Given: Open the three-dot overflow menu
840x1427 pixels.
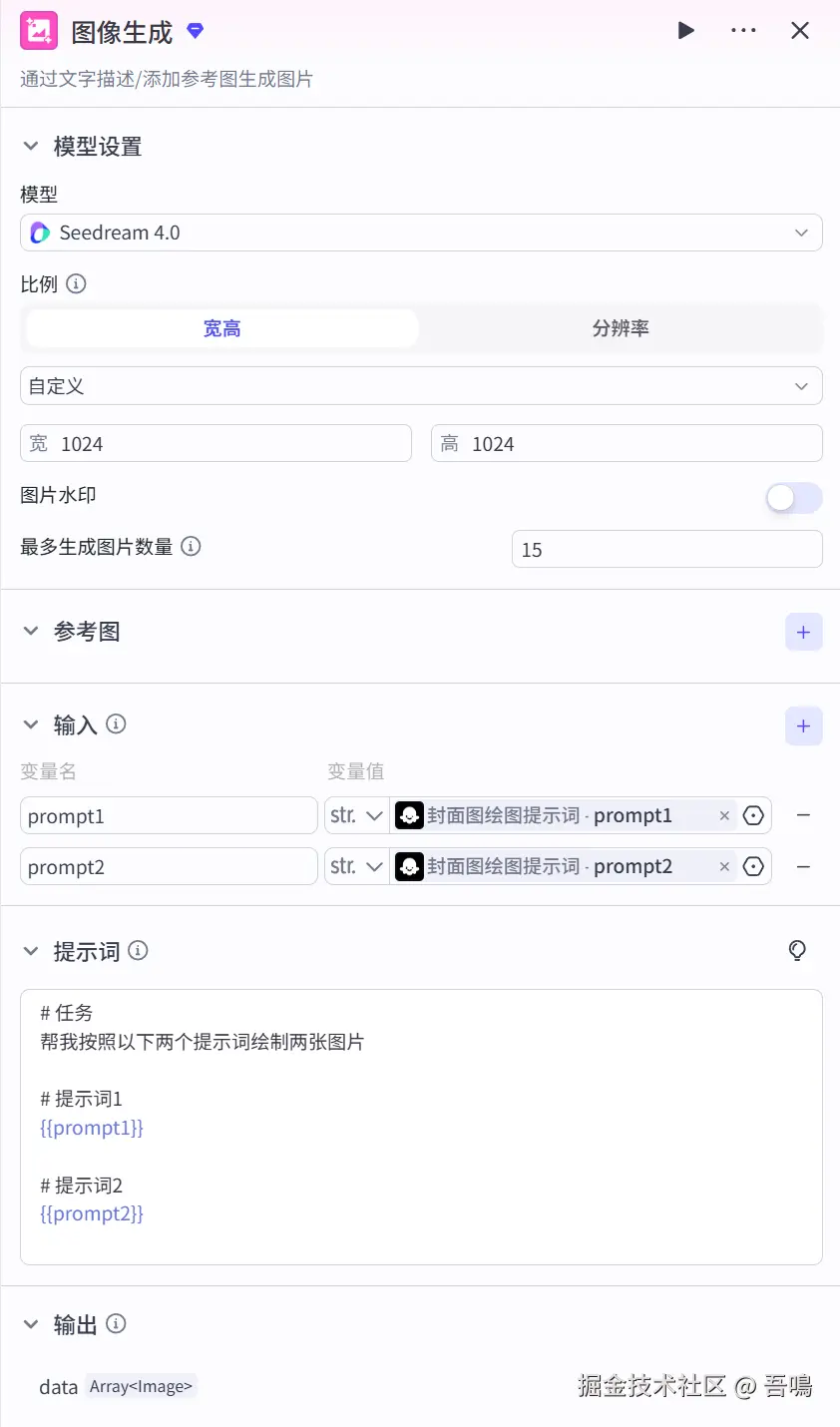Looking at the screenshot, I should tap(743, 31).
